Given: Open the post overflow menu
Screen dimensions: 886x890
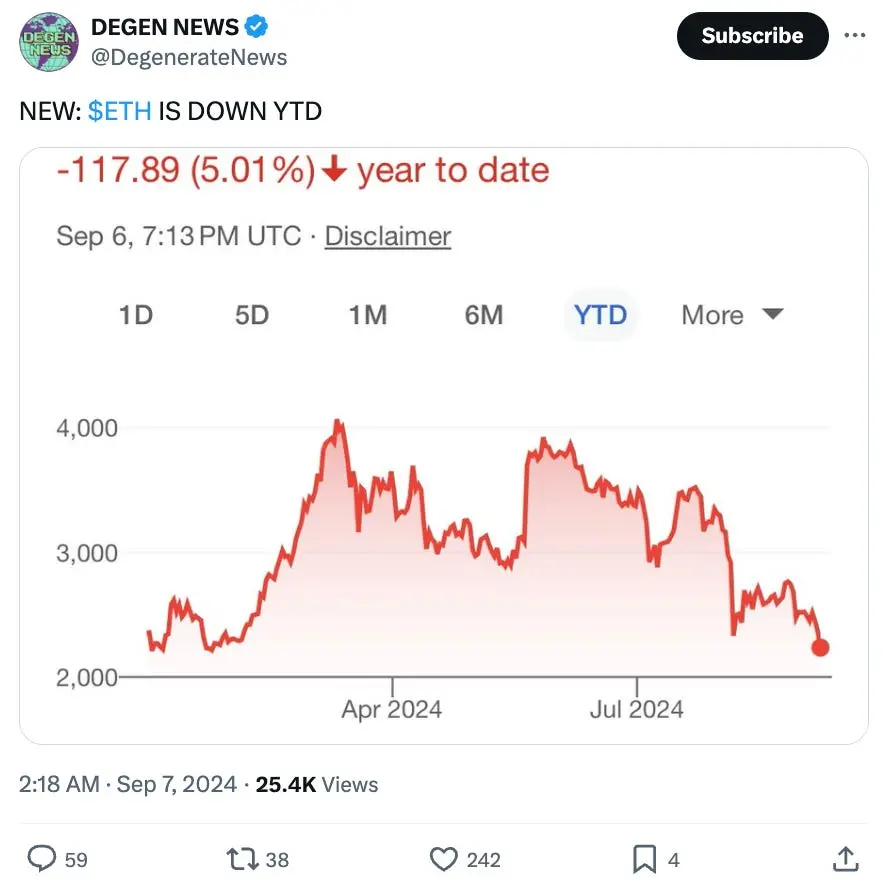Looking at the screenshot, I should pos(855,36).
